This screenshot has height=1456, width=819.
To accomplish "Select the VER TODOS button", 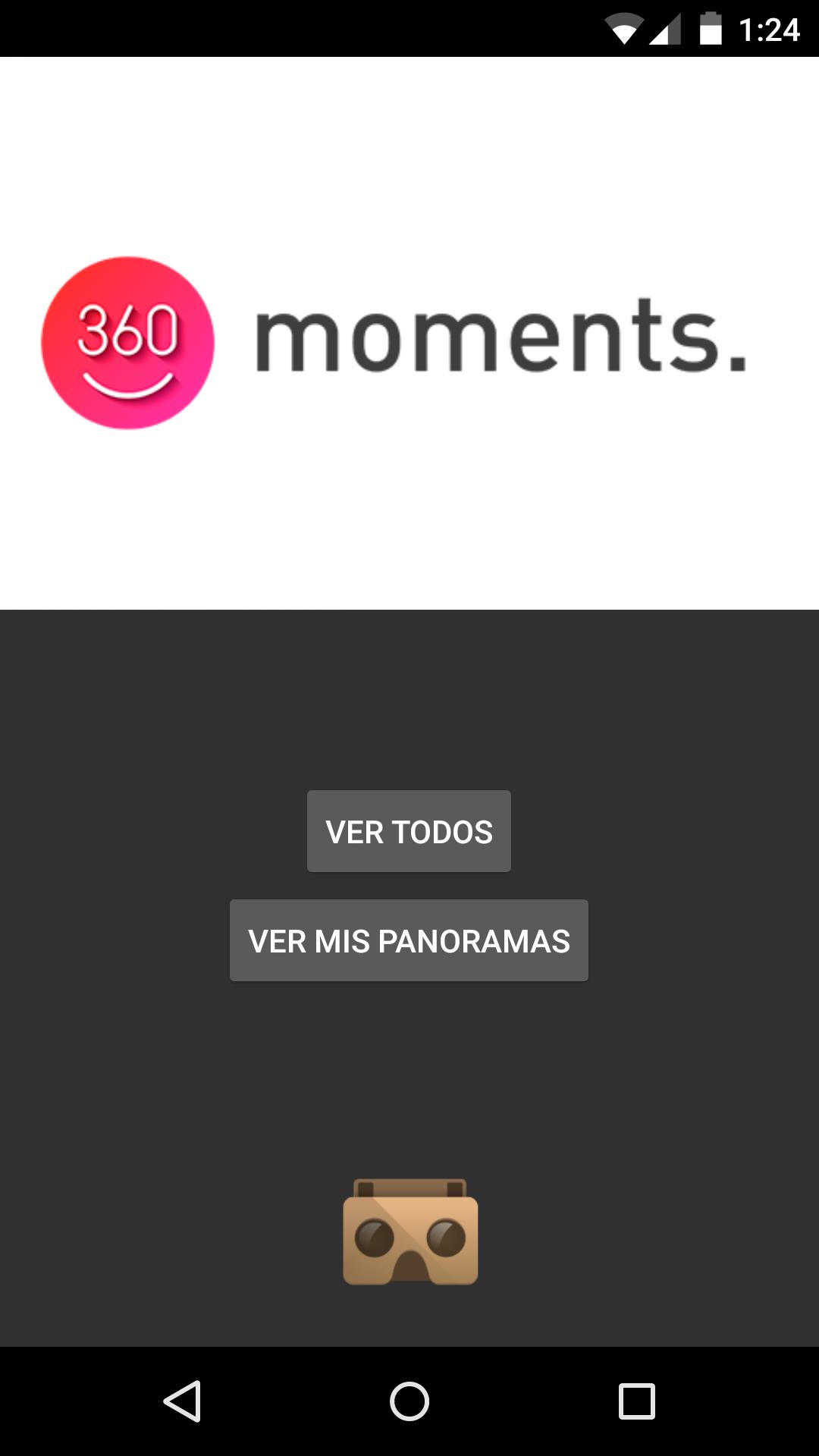I will [x=409, y=831].
